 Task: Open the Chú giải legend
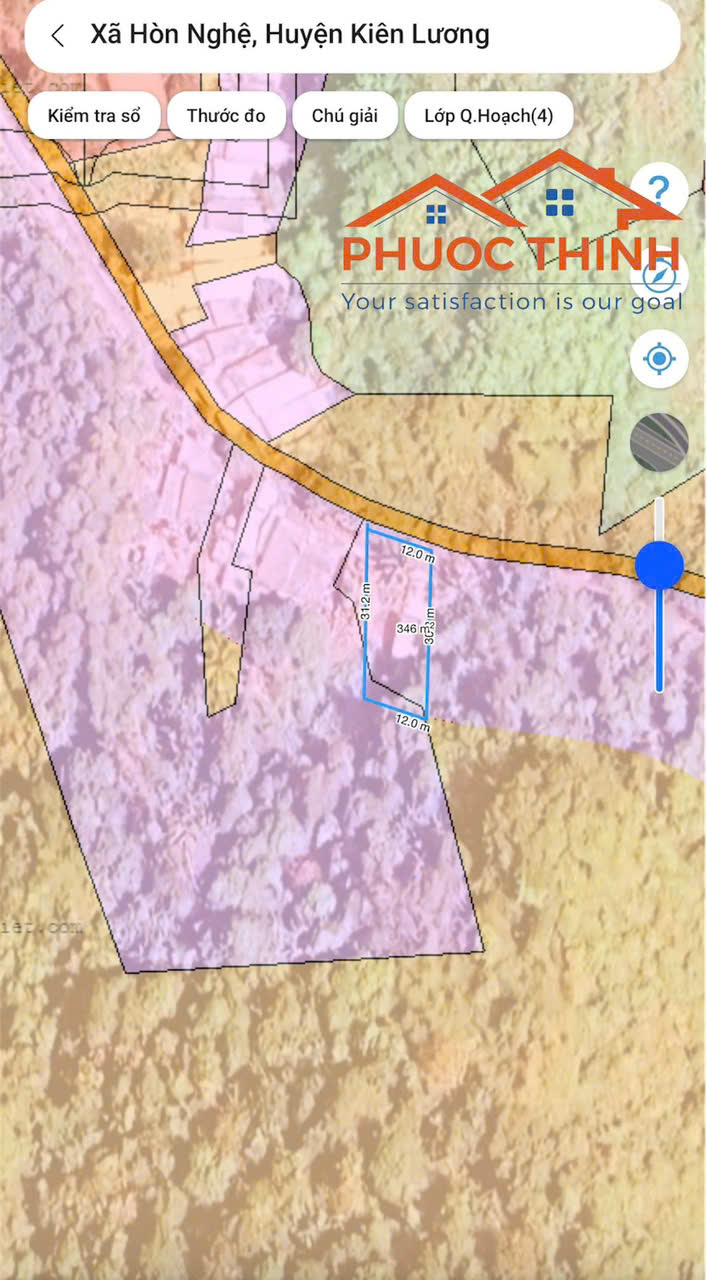[x=345, y=116]
